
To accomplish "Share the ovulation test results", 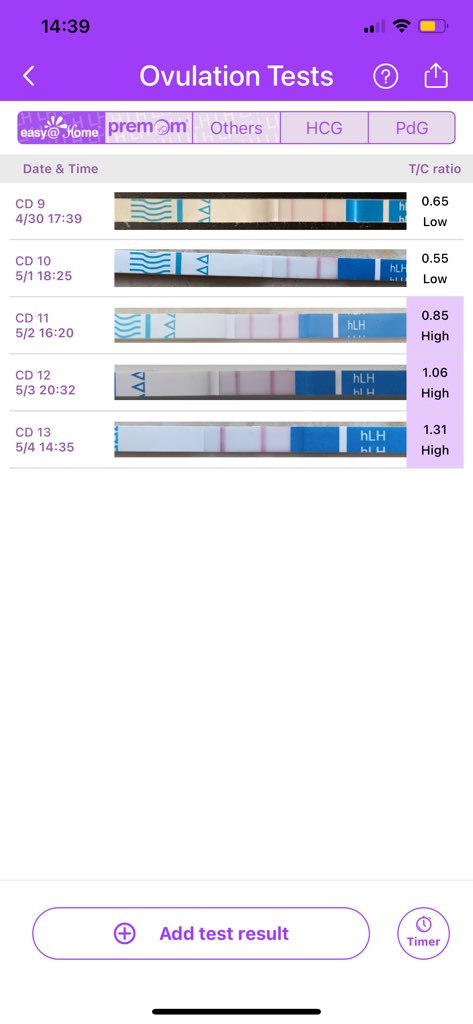I will click(436, 76).
